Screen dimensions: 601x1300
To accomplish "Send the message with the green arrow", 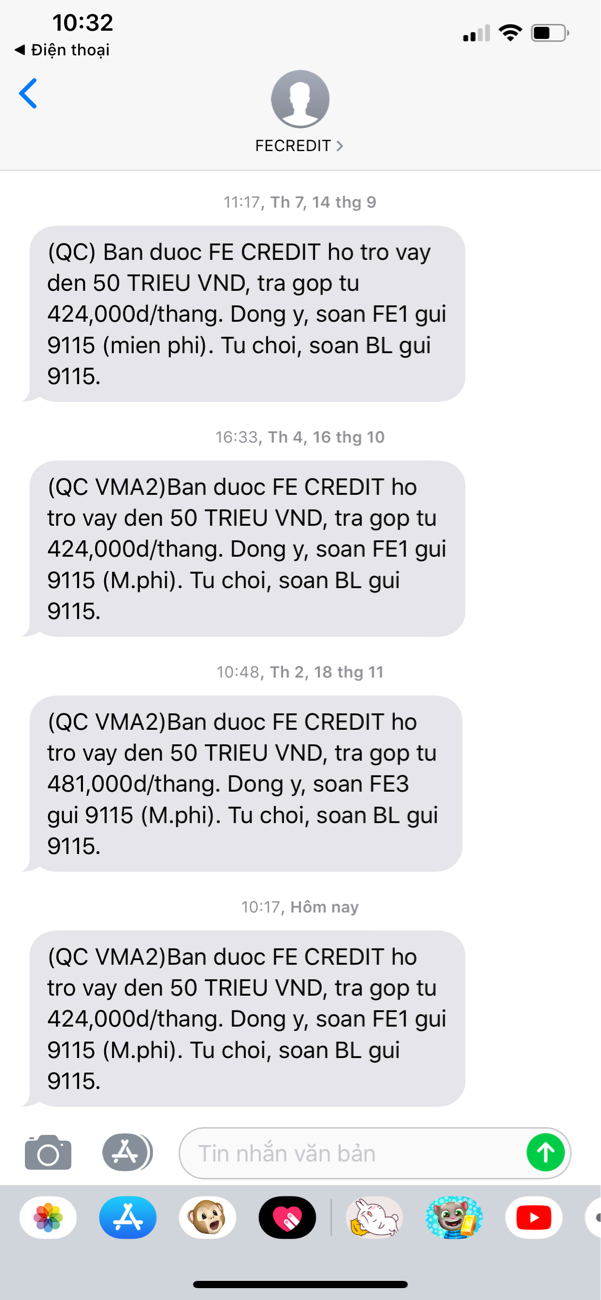I will 545,1153.
